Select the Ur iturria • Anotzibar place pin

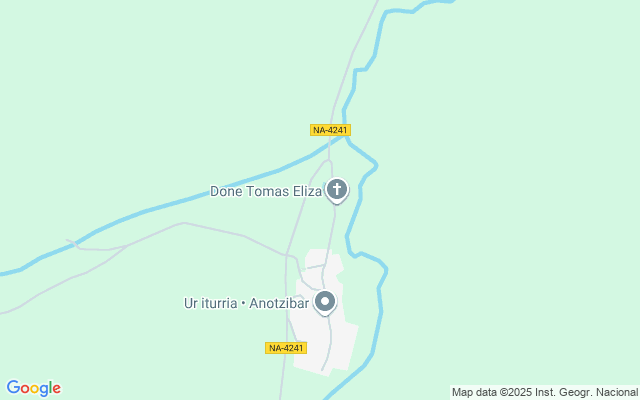tap(325, 302)
